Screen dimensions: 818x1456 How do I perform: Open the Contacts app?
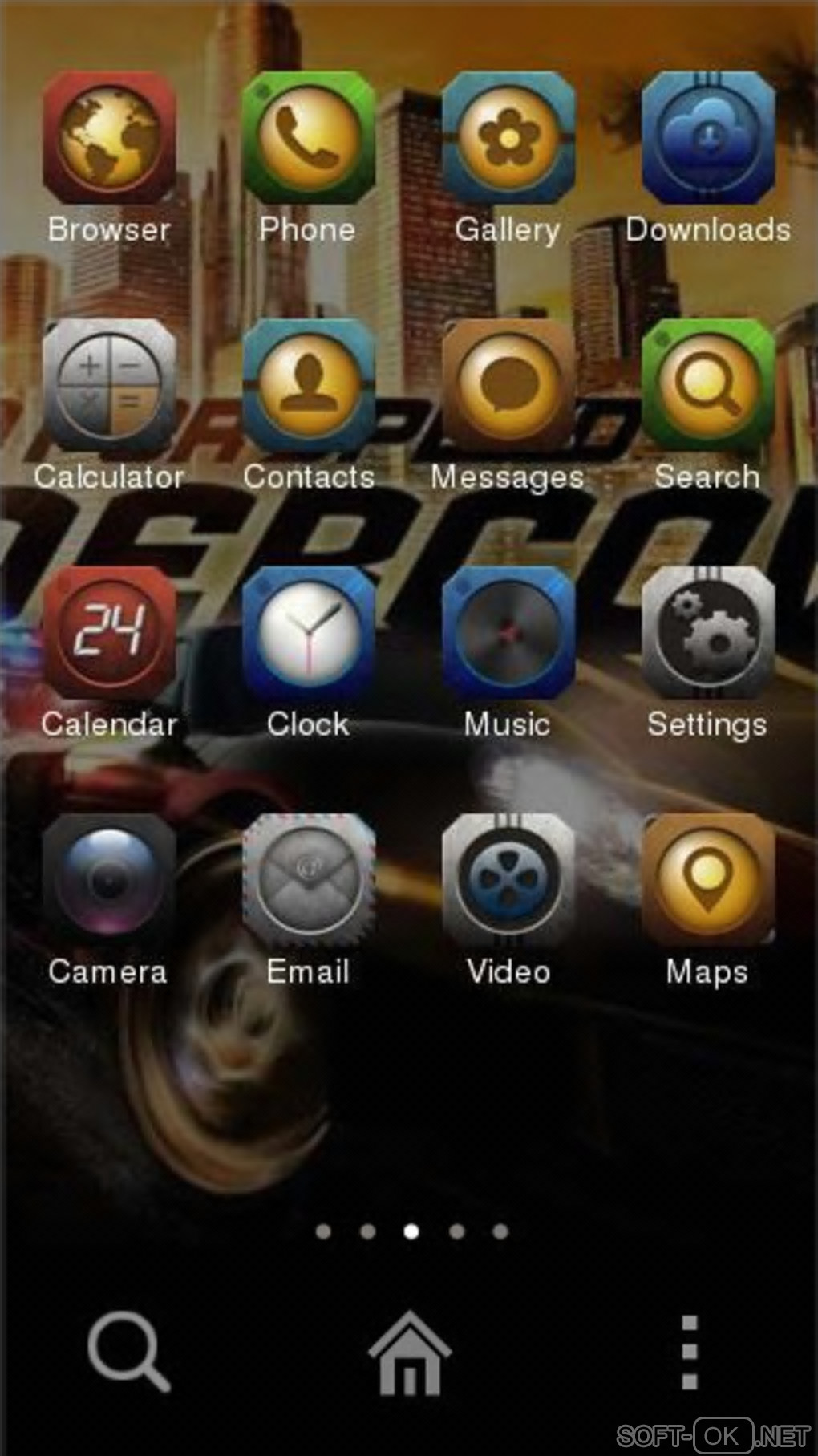(309, 386)
